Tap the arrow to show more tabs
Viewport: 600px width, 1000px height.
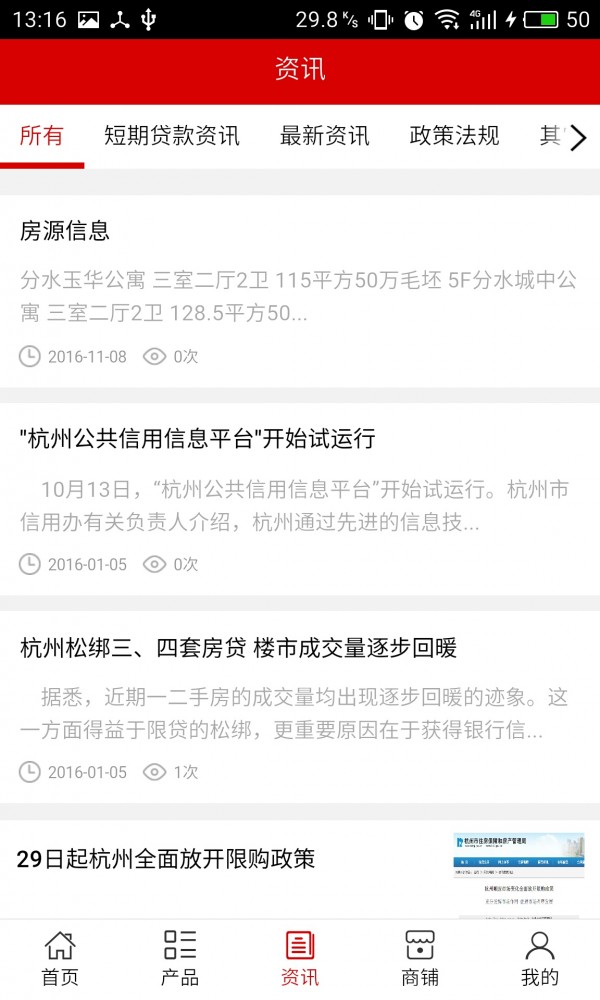pos(577,138)
